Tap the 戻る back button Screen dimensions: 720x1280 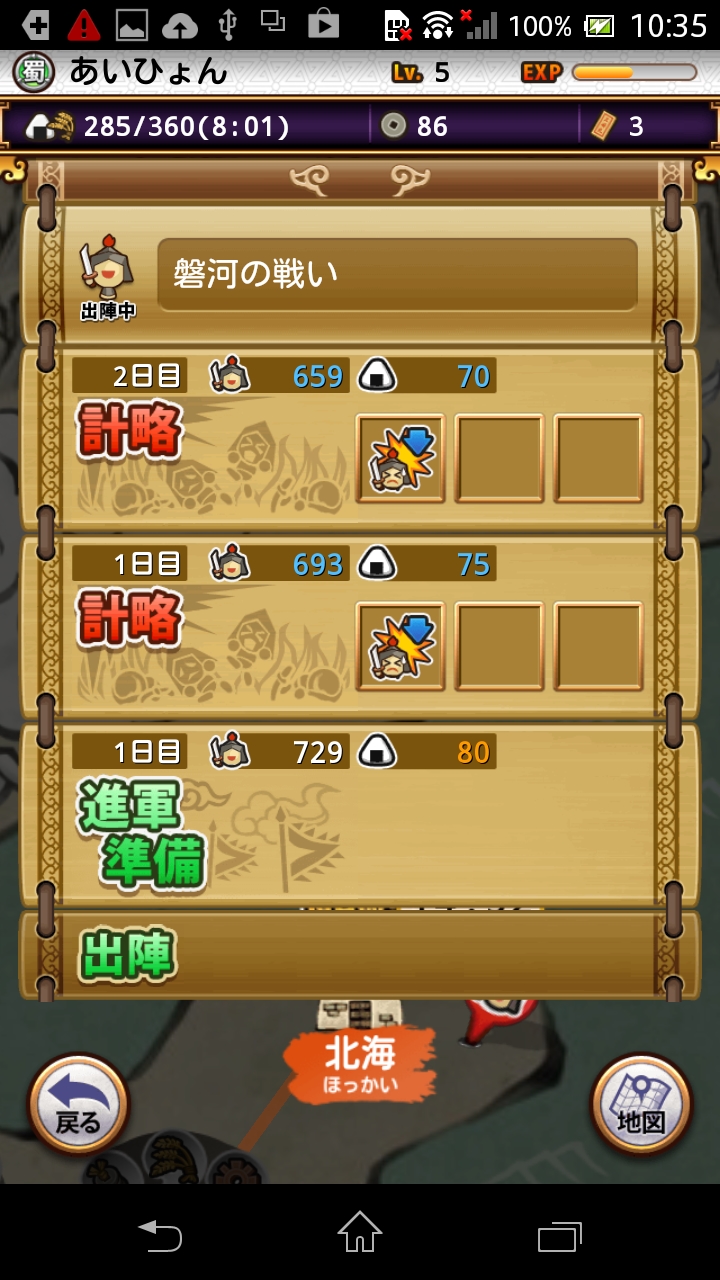click(78, 1104)
